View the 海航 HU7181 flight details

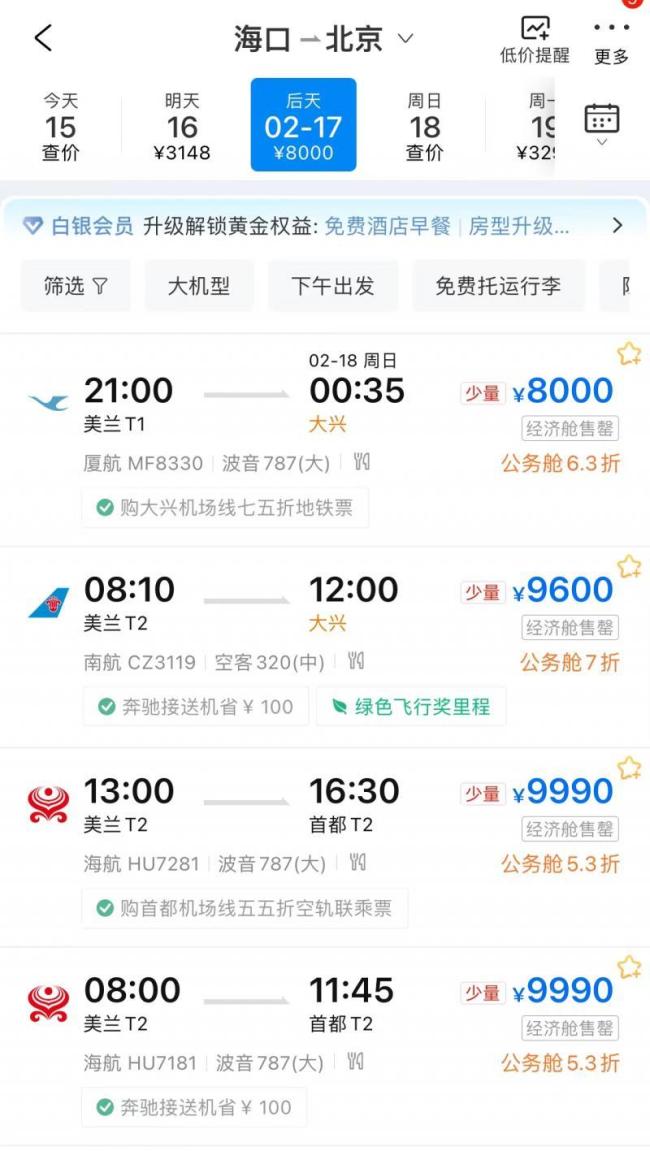point(325,1046)
